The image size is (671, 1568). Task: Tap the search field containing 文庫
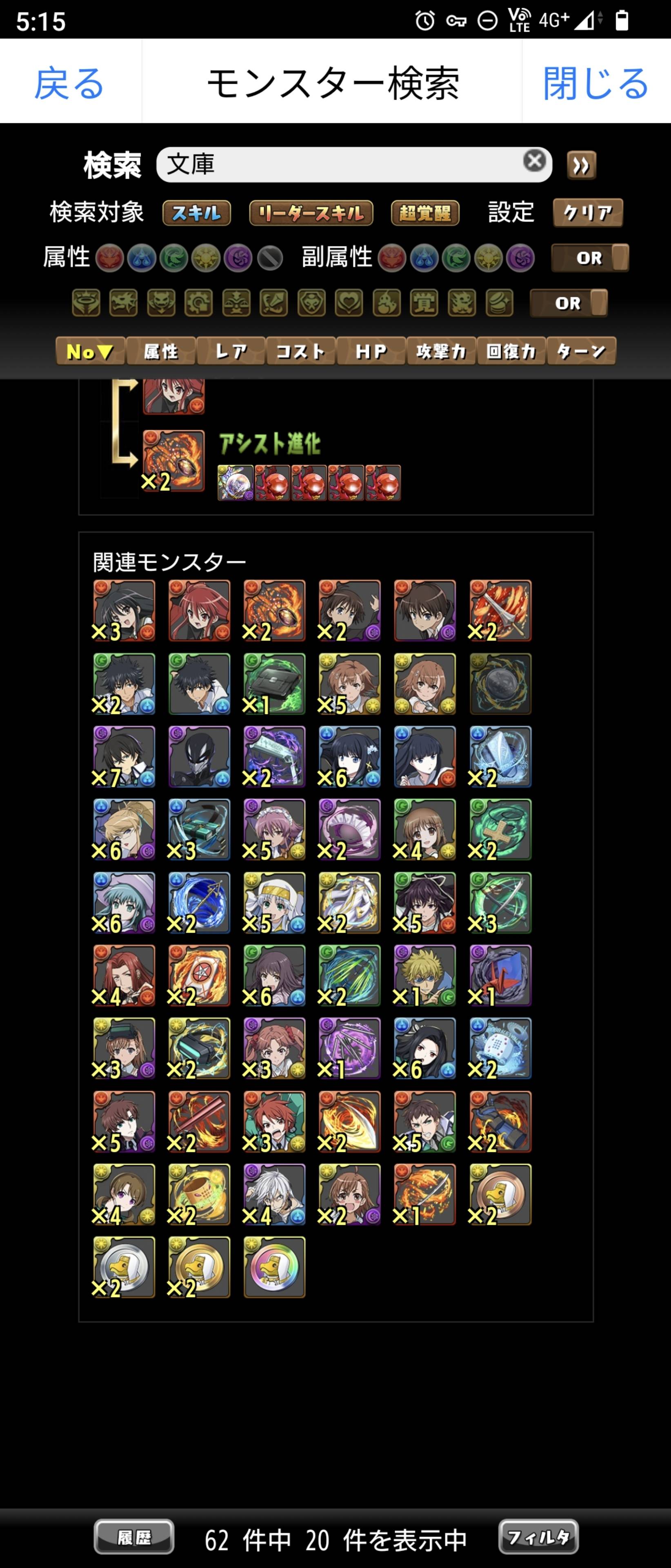click(341, 164)
